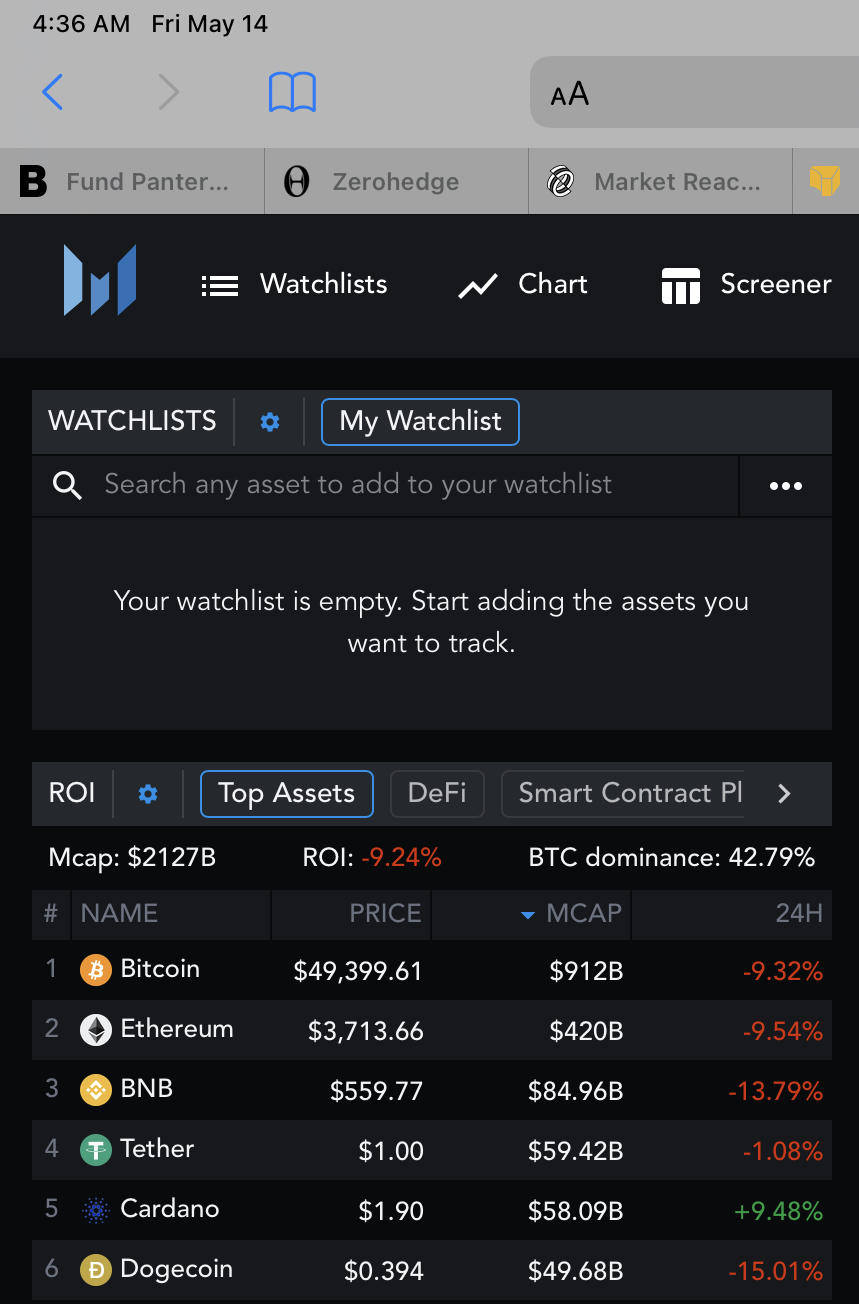Open the Cardano asset row
This screenshot has width=859, height=1304.
[169, 1209]
